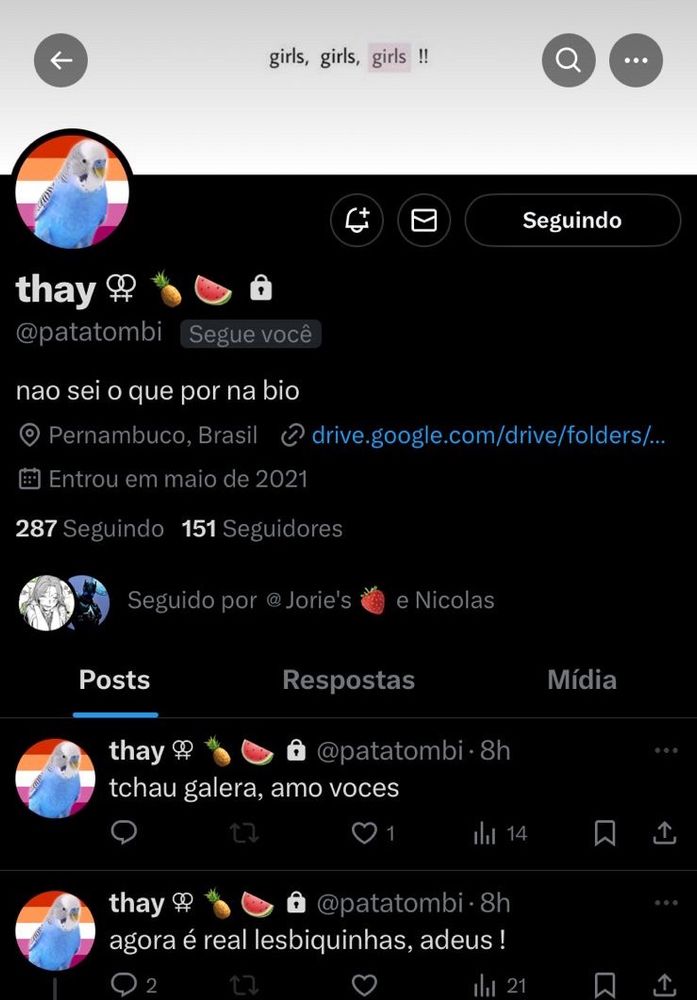Turn on post notifications with bell icon
Image resolution: width=697 pixels, height=1000 pixels.
coord(357,220)
